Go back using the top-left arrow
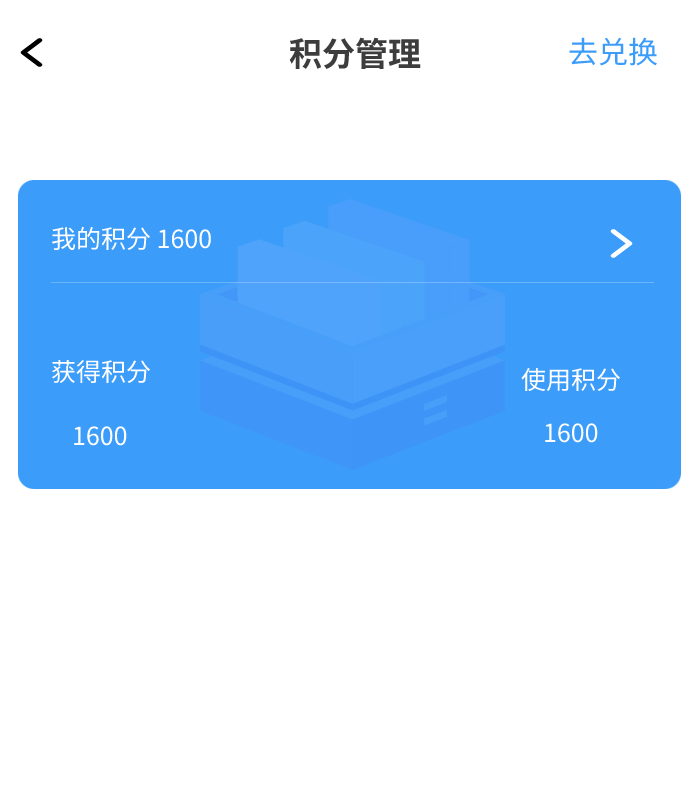The image size is (700, 800). (32, 53)
